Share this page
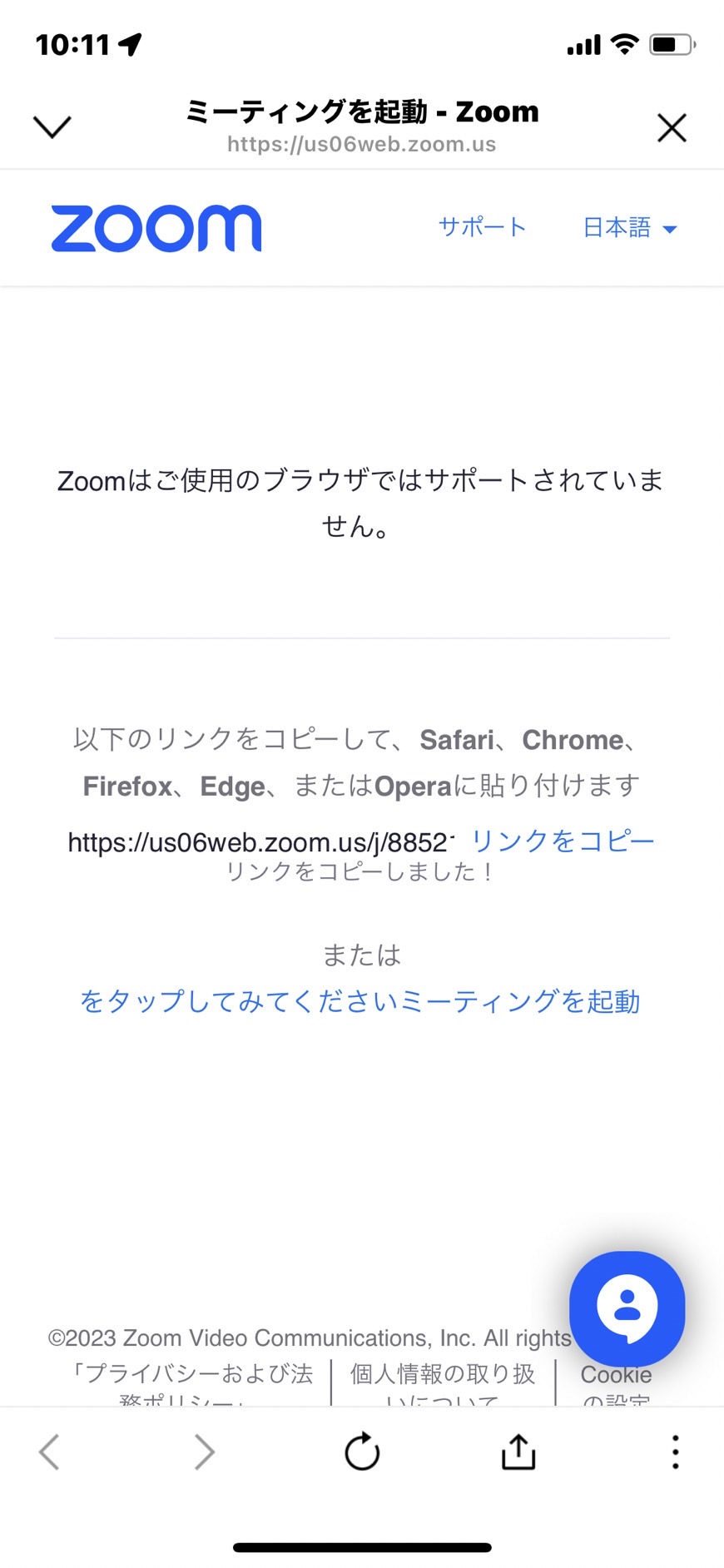This screenshot has height=1568, width=724. [518, 1451]
